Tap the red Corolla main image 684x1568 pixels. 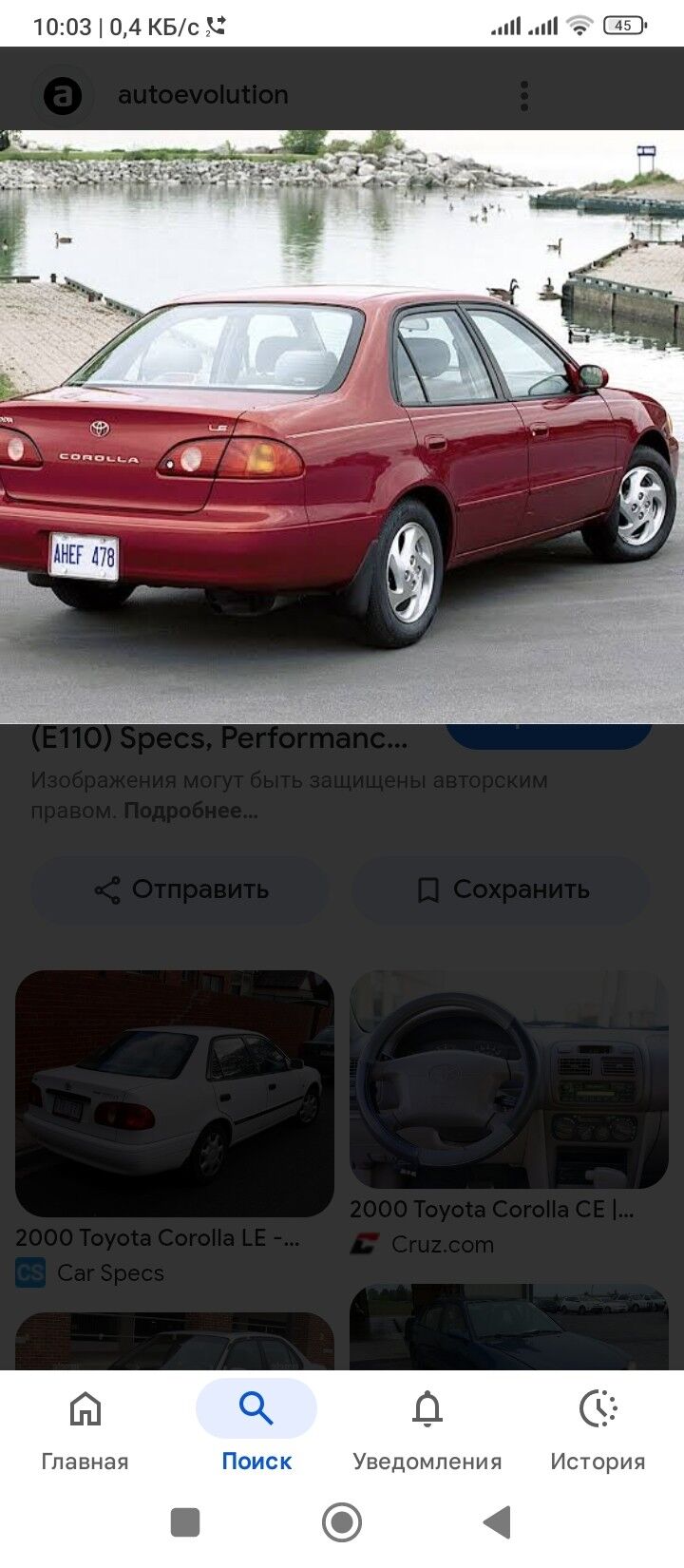click(342, 426)
